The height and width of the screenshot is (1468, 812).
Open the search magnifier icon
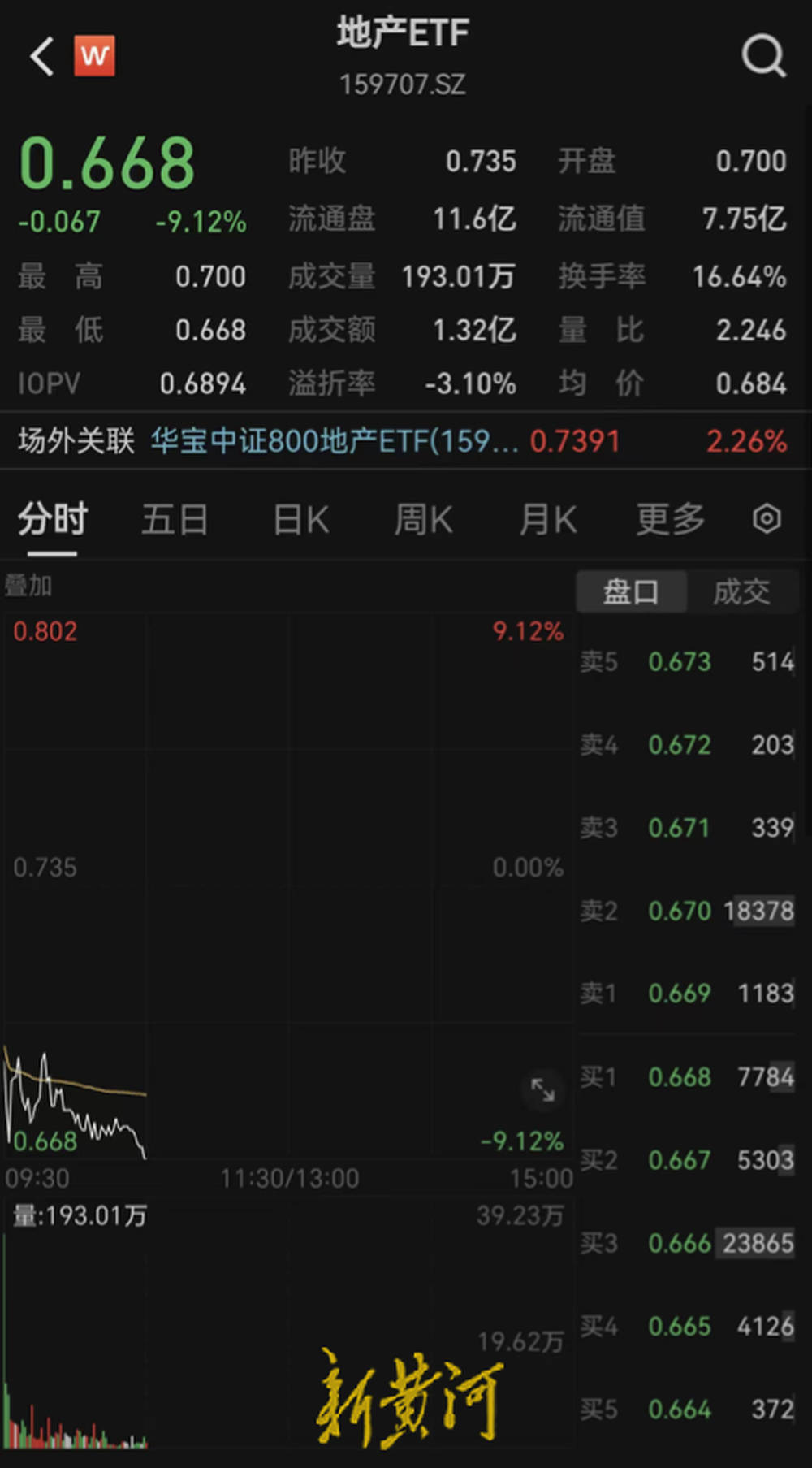[x=764, y=56]
